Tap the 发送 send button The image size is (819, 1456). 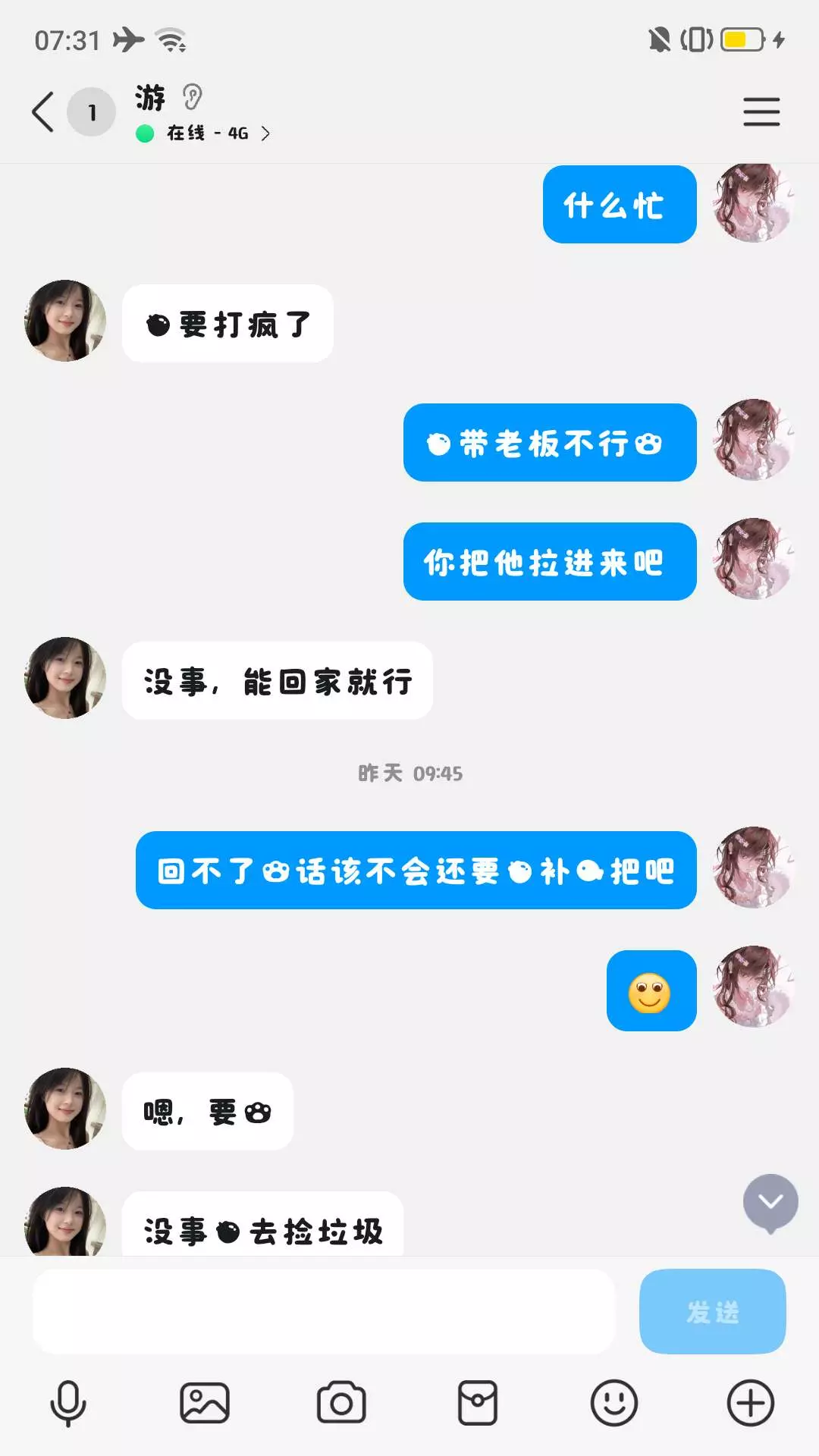(x=712, y=1312)
